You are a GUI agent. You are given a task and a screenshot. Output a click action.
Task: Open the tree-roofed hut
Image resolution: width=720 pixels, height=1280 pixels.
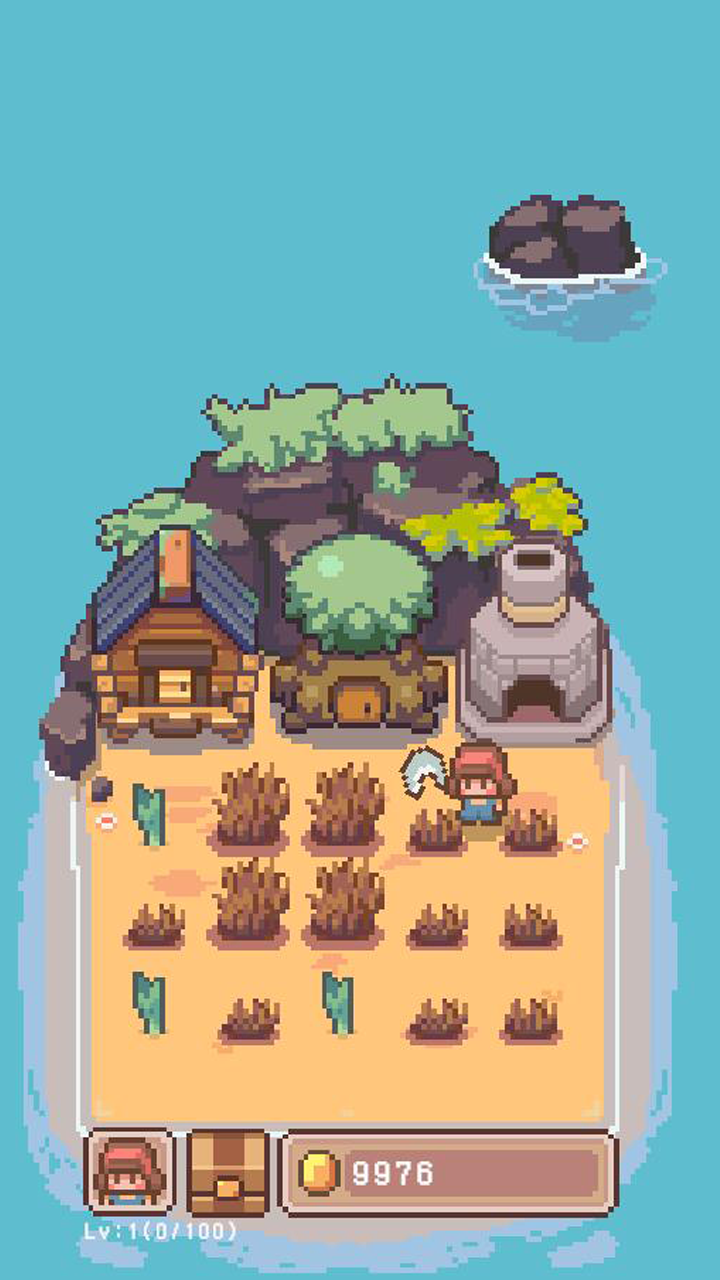358,640
